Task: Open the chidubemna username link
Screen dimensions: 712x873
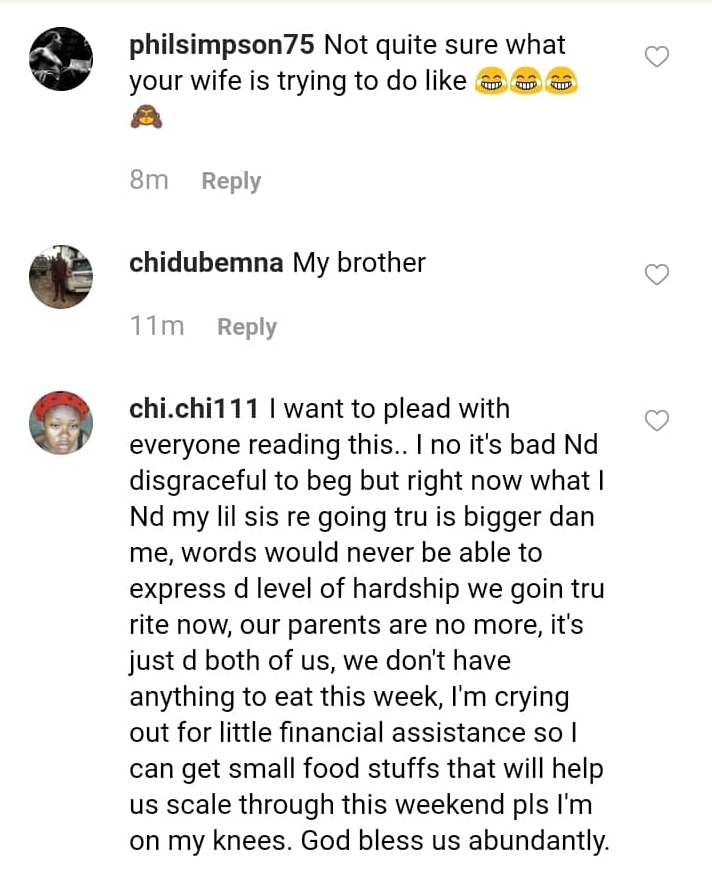Action: [207, 263]
